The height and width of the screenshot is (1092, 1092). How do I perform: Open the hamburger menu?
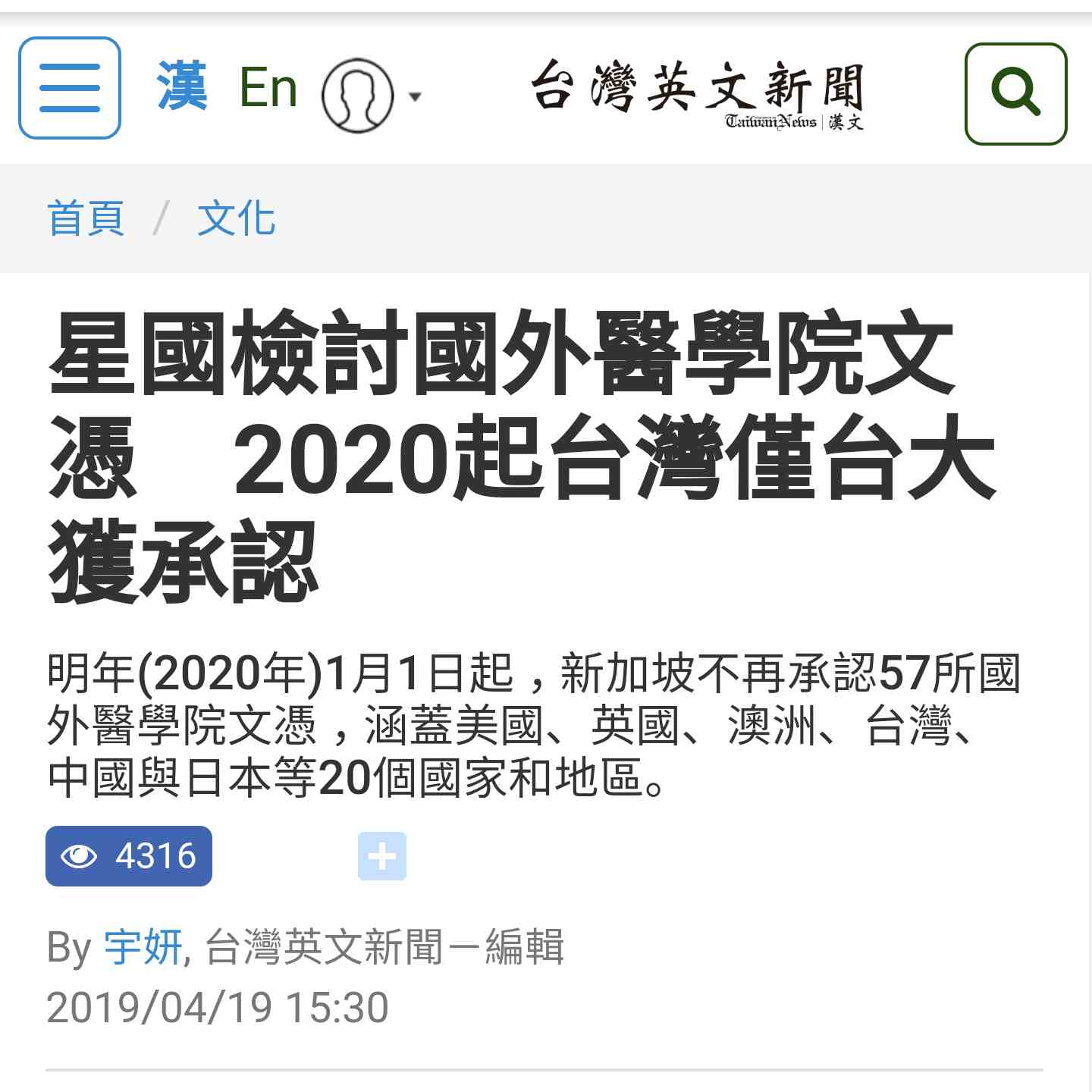coord(70,88)
